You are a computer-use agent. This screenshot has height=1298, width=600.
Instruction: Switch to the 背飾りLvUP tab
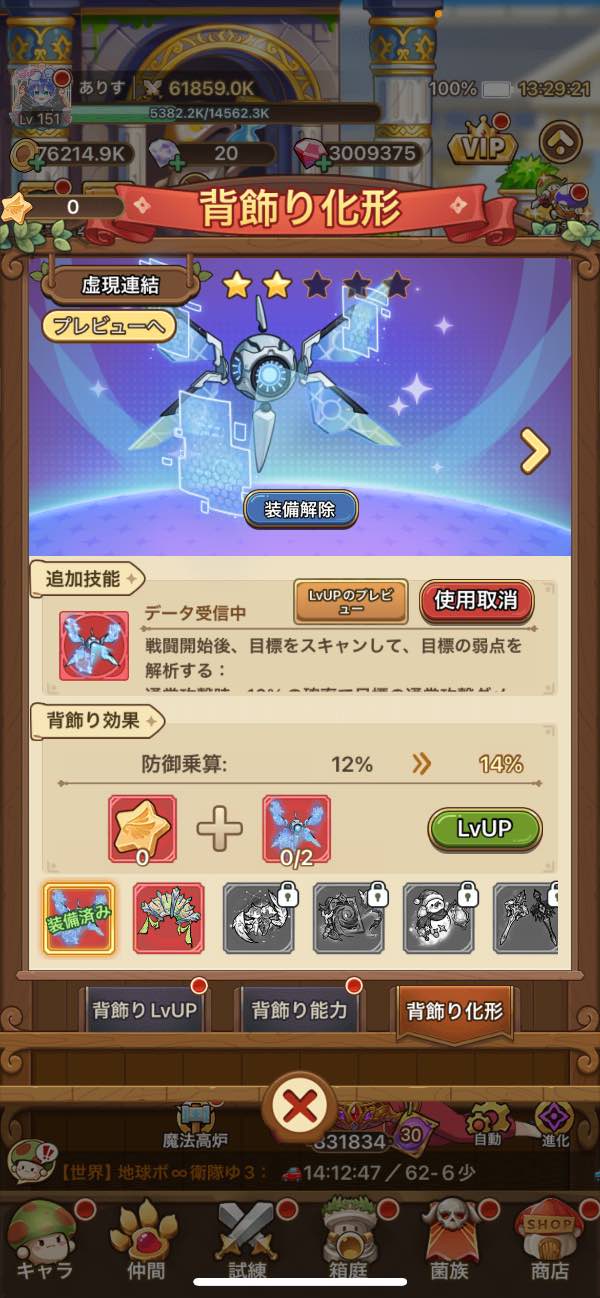(145, 1010)
